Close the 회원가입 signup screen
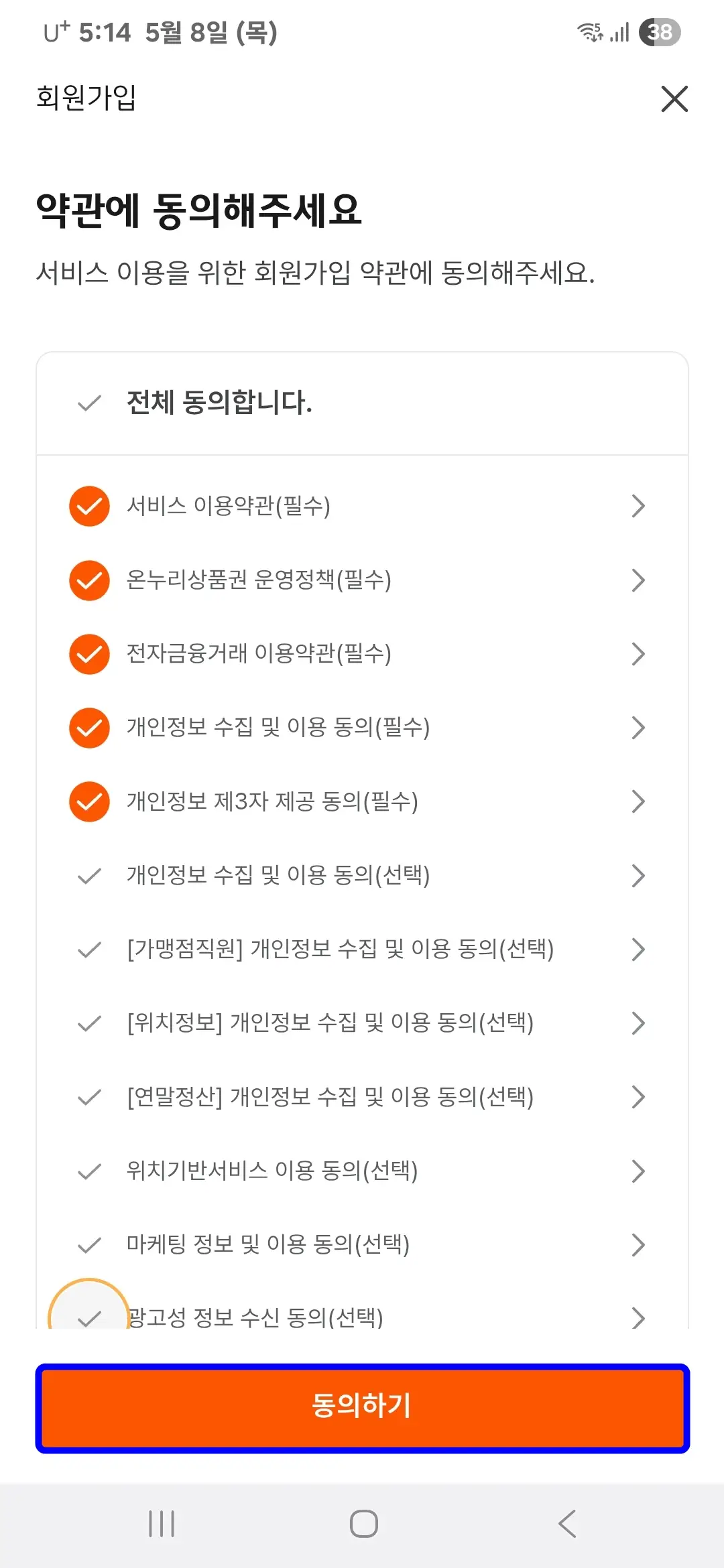The height and width of the screenshot is (1568, 724). (674, 99)
